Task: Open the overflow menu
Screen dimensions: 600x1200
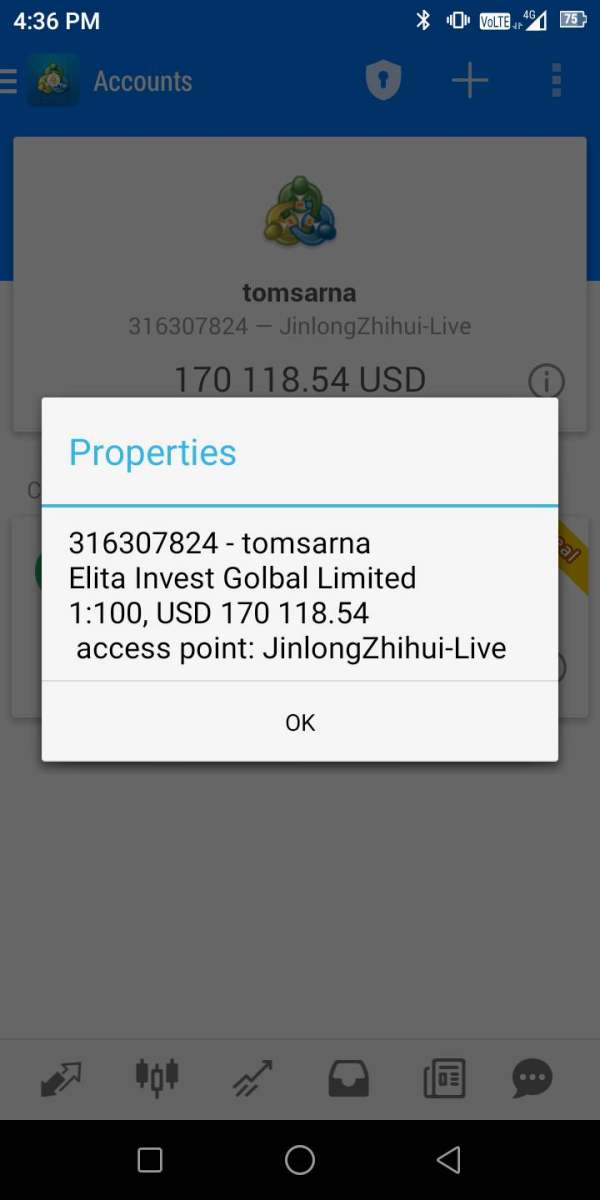Action: (556, 81)
